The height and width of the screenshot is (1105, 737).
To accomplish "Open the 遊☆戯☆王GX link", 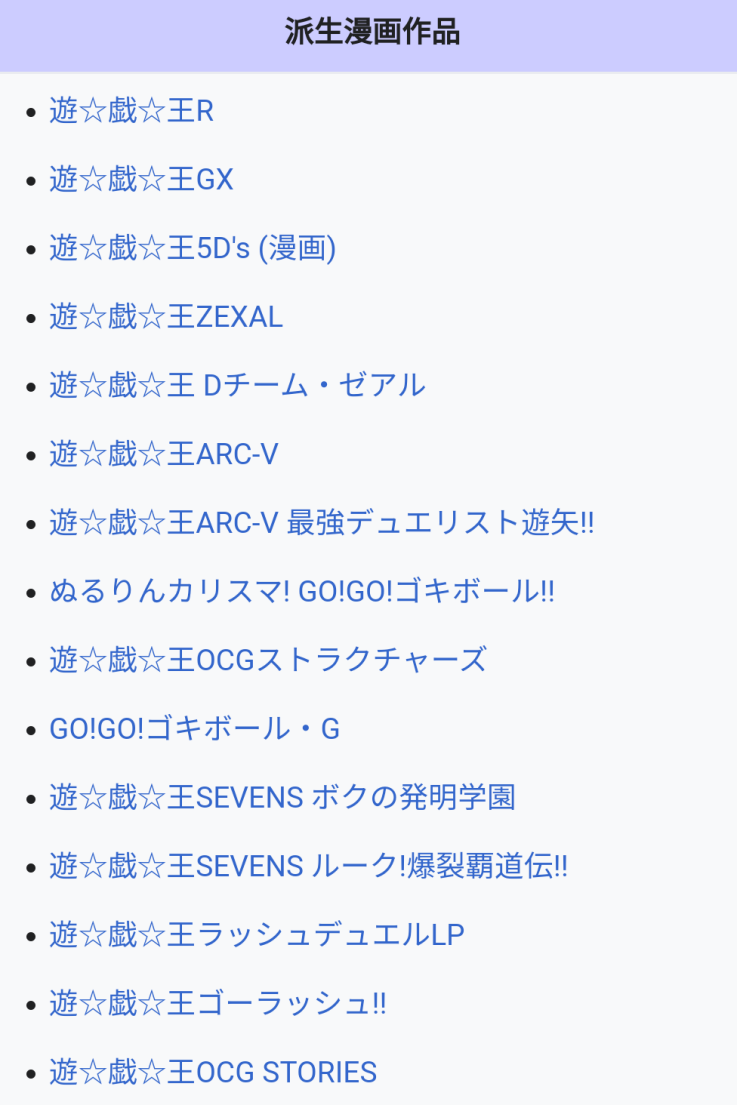I will click(141, 180).
